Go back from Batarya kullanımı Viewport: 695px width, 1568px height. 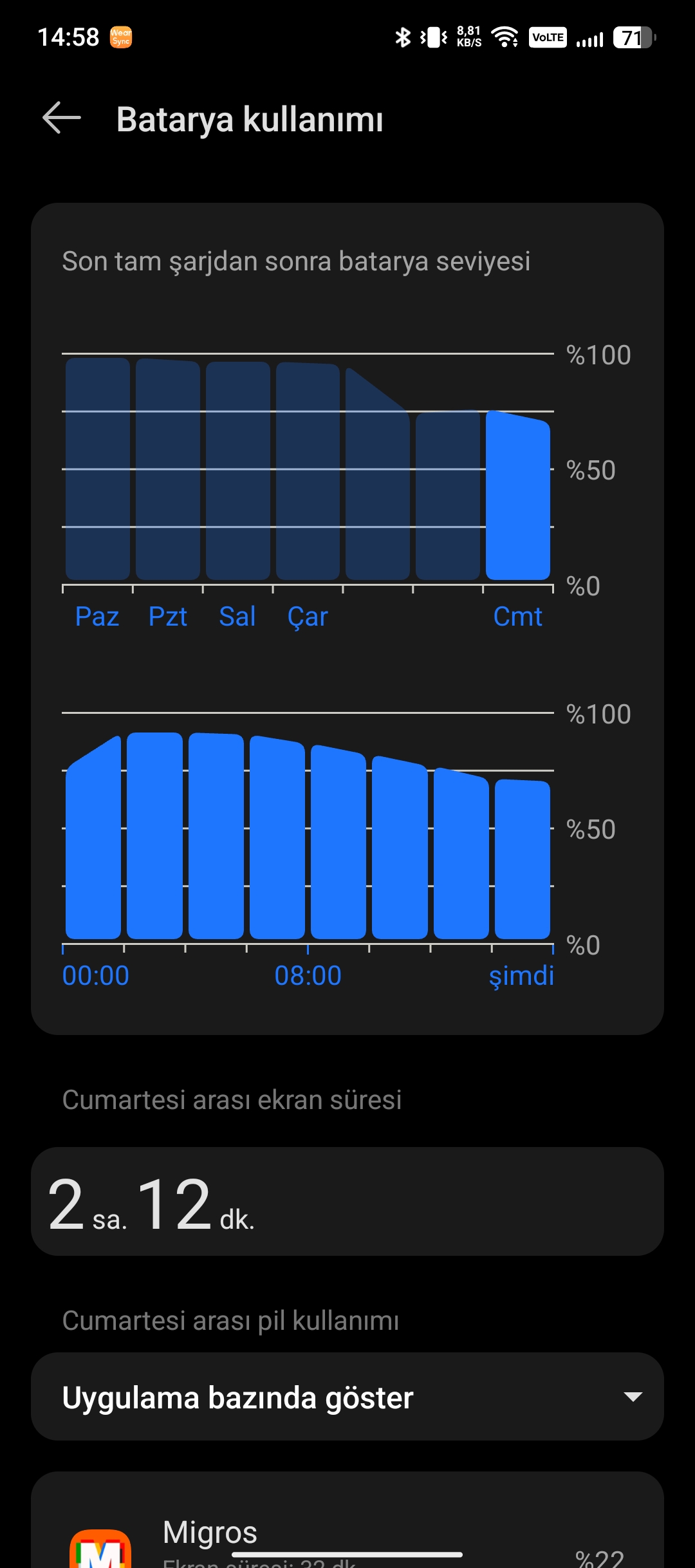coord(62,118)
